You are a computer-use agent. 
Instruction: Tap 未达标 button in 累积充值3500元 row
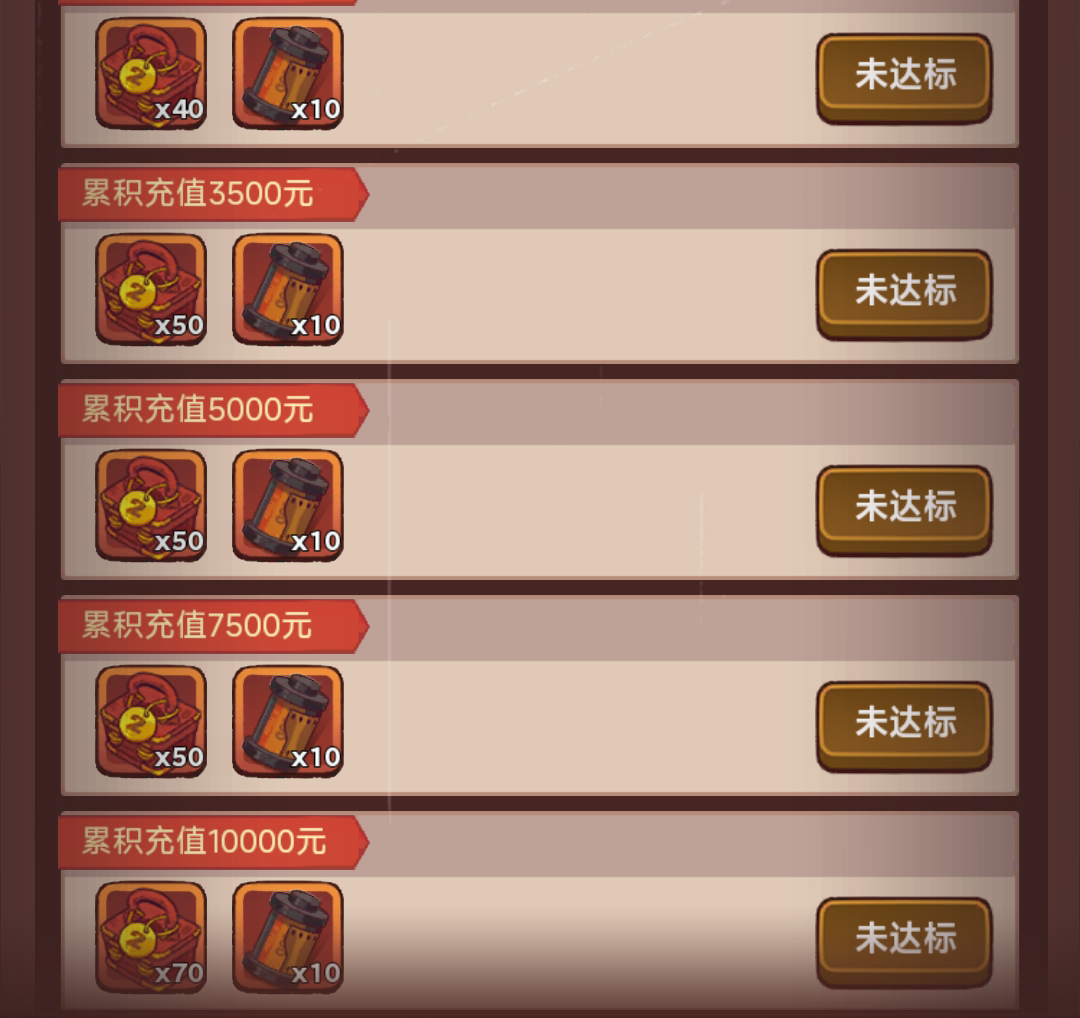(904, 291)
